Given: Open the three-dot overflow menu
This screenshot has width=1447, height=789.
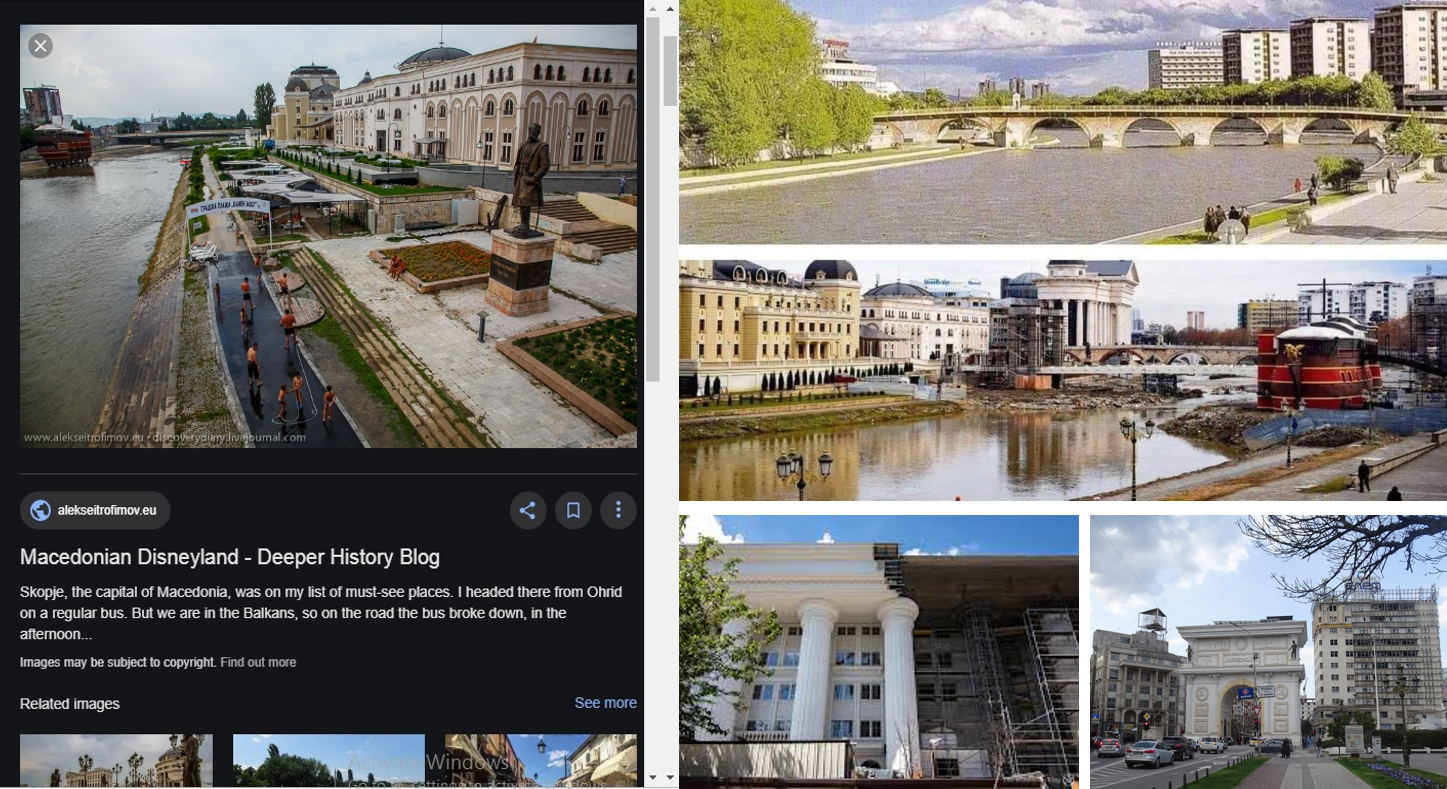Looking at the screenshot, I should (x=618, y=511).
